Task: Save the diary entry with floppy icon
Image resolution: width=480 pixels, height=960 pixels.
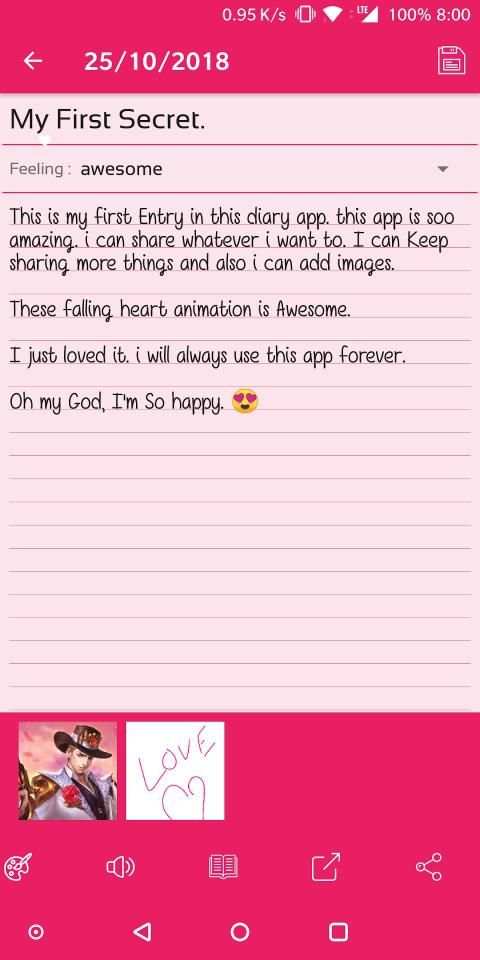Action: (x=451, y=61)
